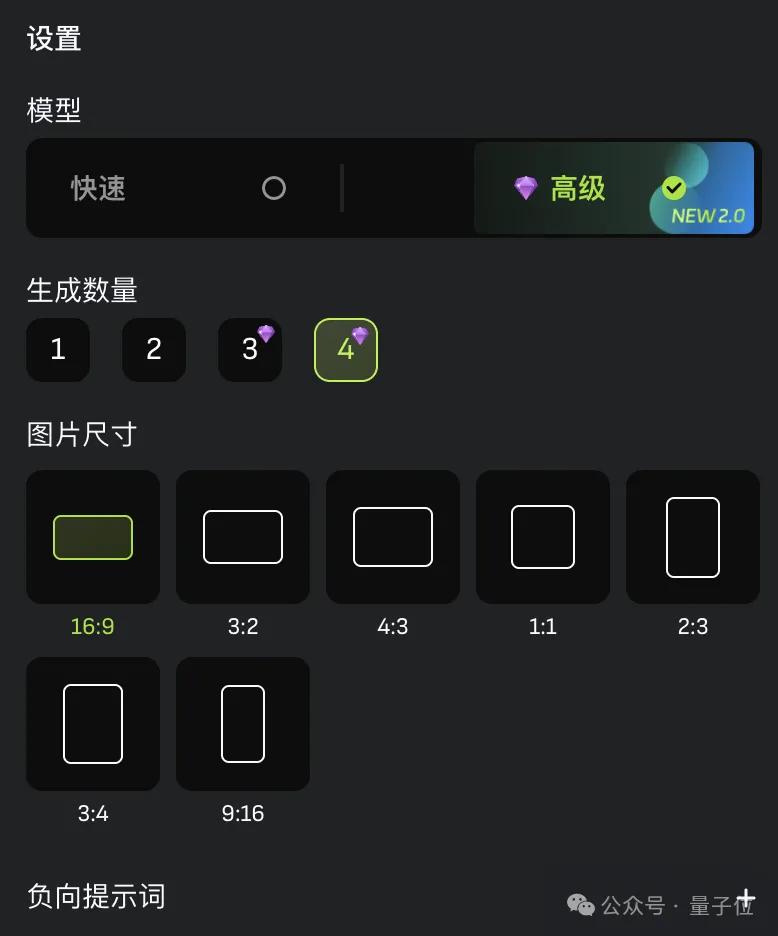Viewport: 778px width, 936px height.
Task: Choose the 3:2 image size
Action: point(243,537)
